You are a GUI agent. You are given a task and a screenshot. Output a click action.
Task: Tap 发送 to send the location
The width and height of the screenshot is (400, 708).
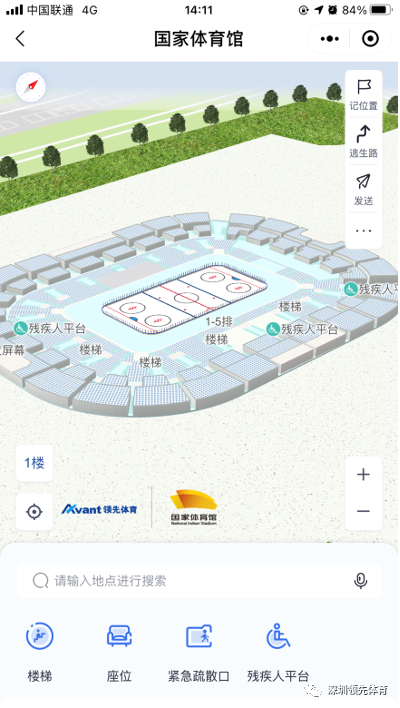tap(363, 190)
